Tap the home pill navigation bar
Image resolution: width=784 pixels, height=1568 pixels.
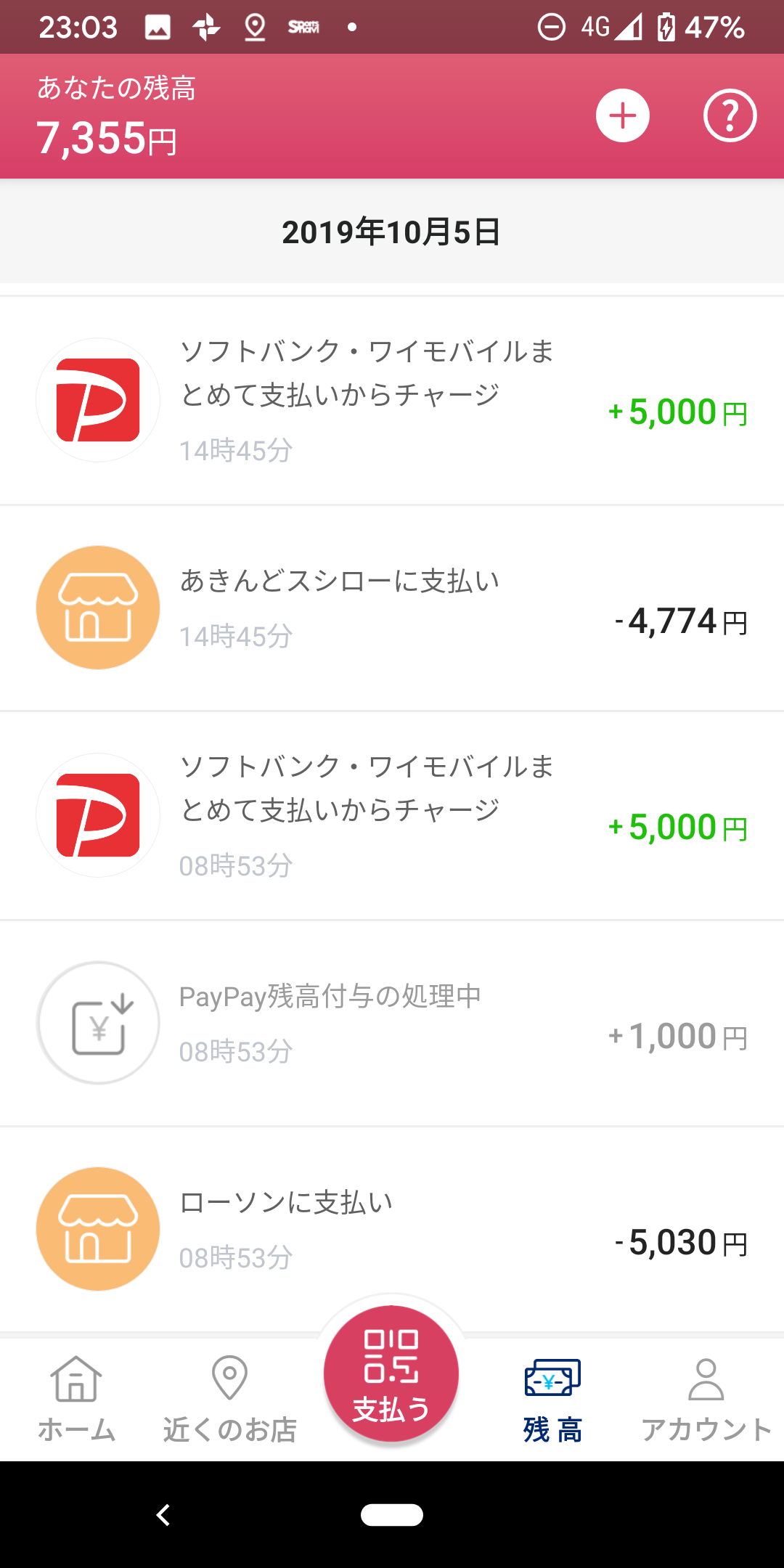[392, 1515]
